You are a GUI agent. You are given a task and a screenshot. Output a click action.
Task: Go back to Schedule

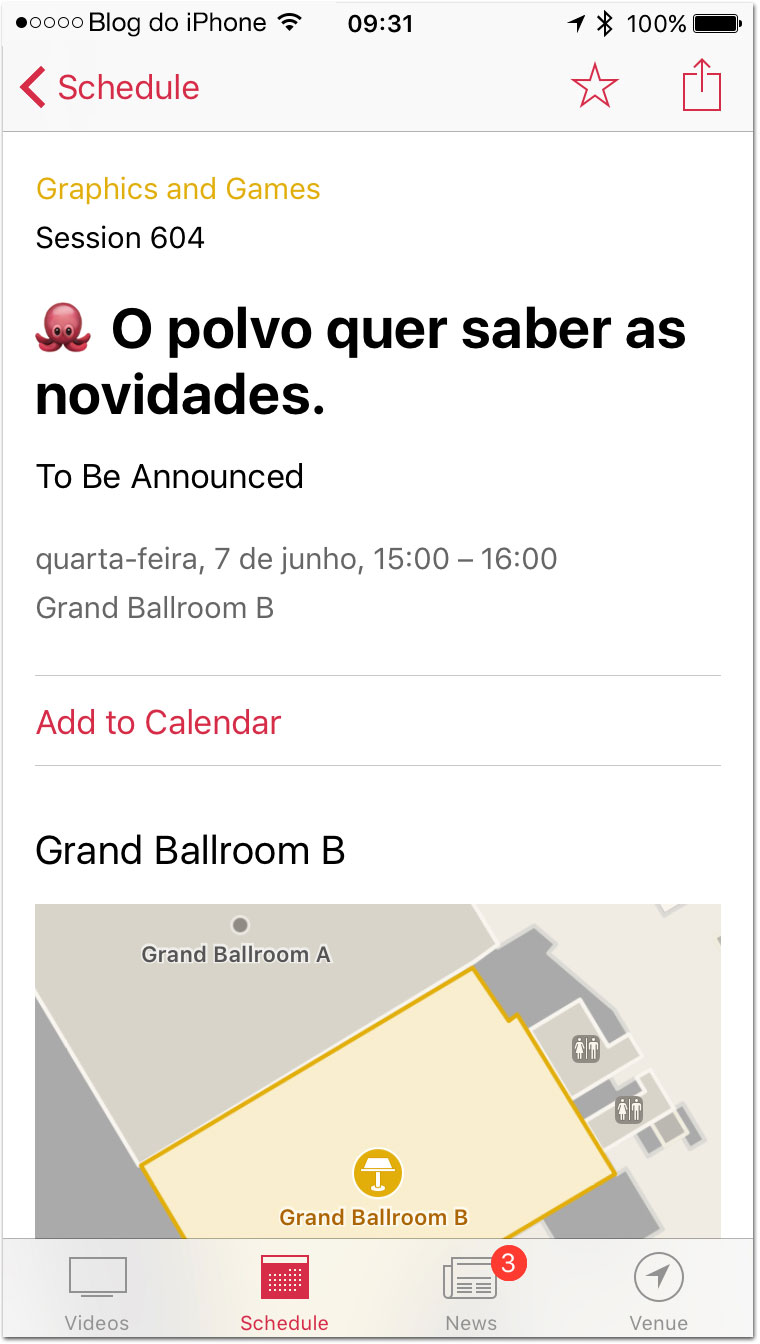pos(110,88)
